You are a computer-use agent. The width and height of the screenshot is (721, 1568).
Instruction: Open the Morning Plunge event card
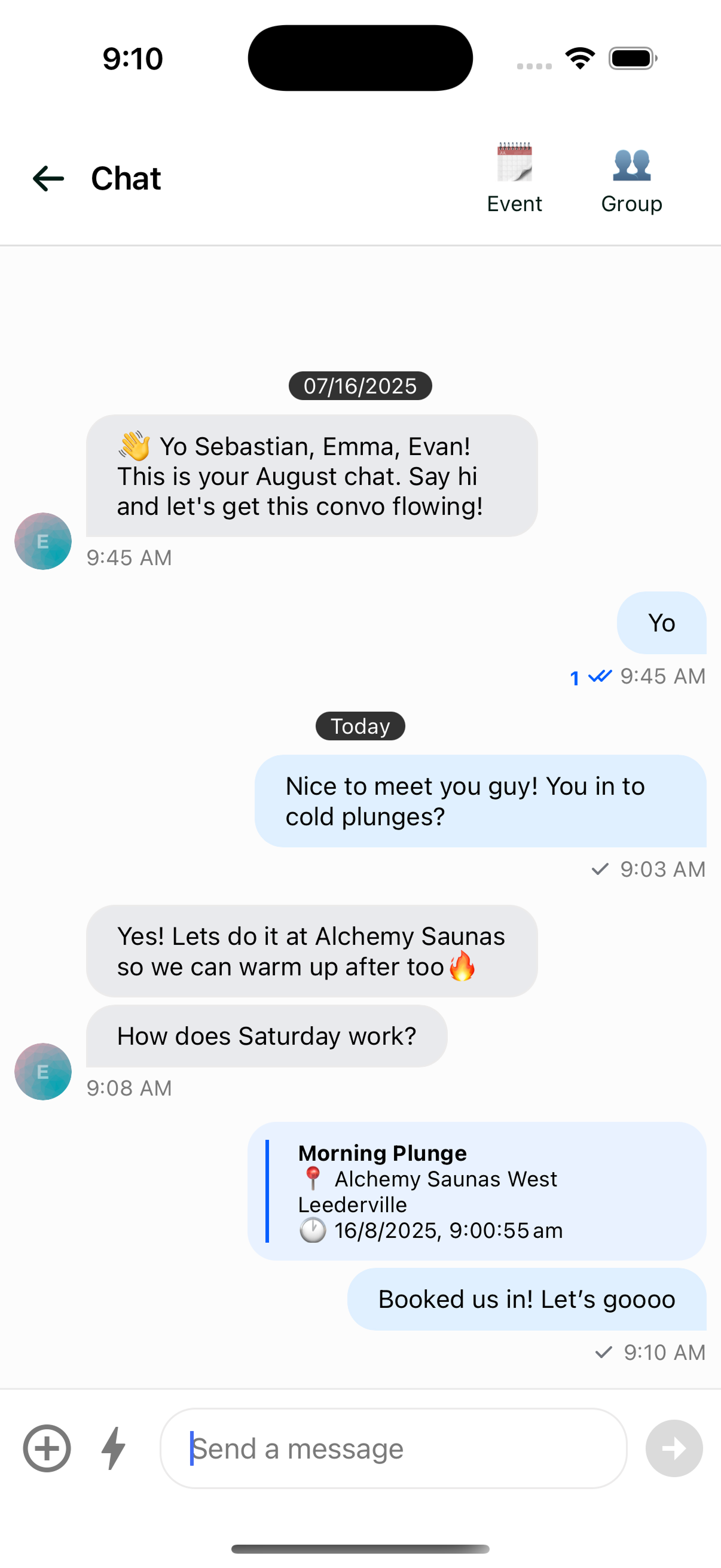coord(476,1191)
